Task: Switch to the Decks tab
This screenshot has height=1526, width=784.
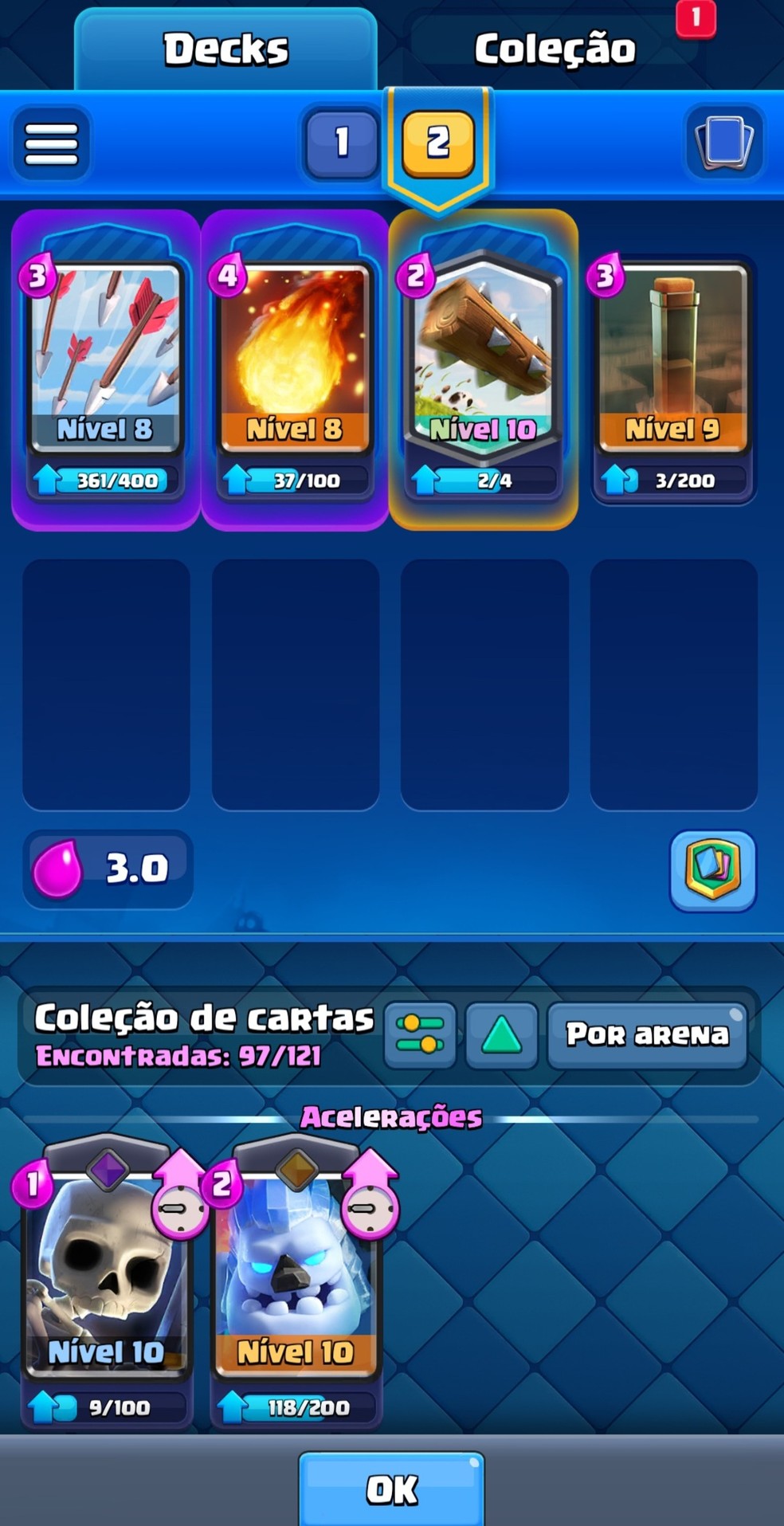Action: click(x=225, y=49)
